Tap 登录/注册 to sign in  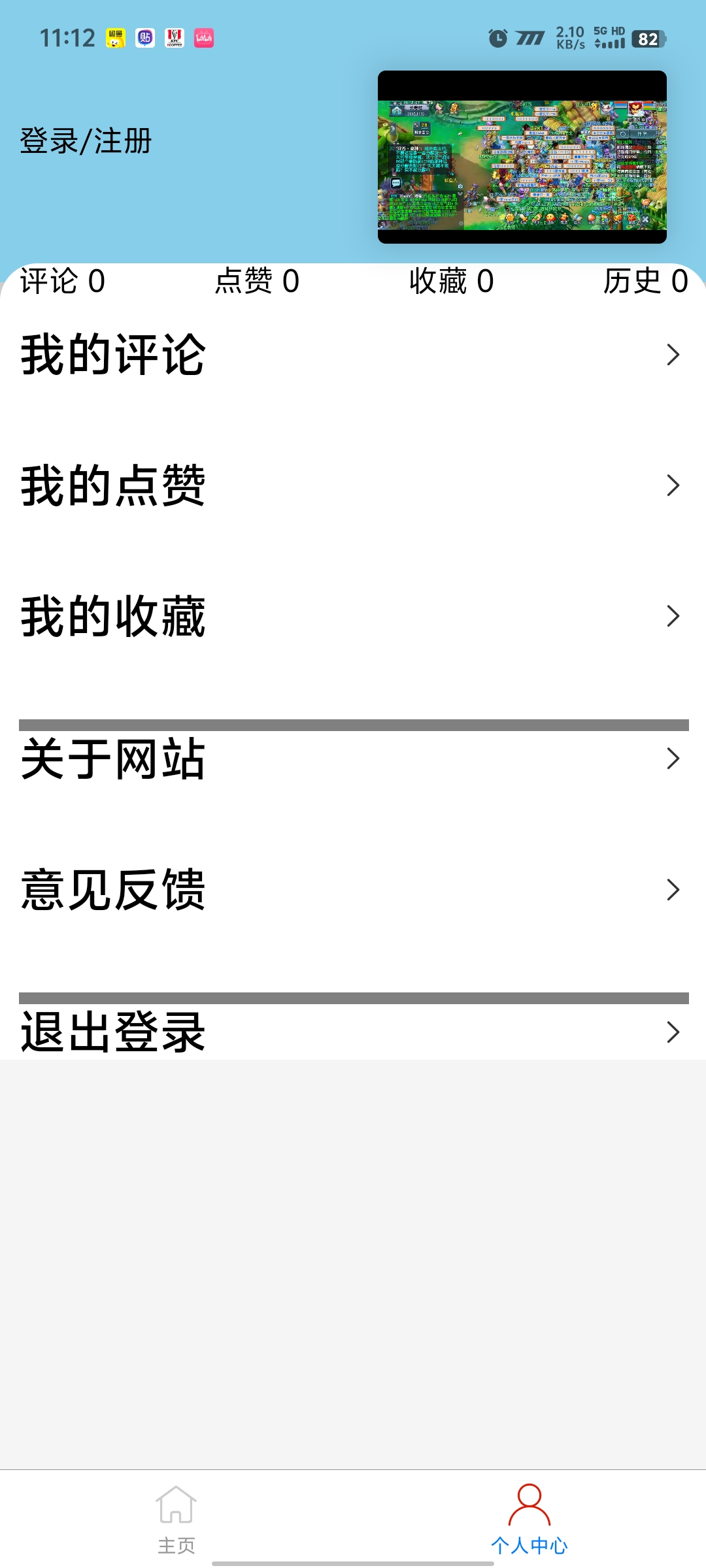click(86, 141)
